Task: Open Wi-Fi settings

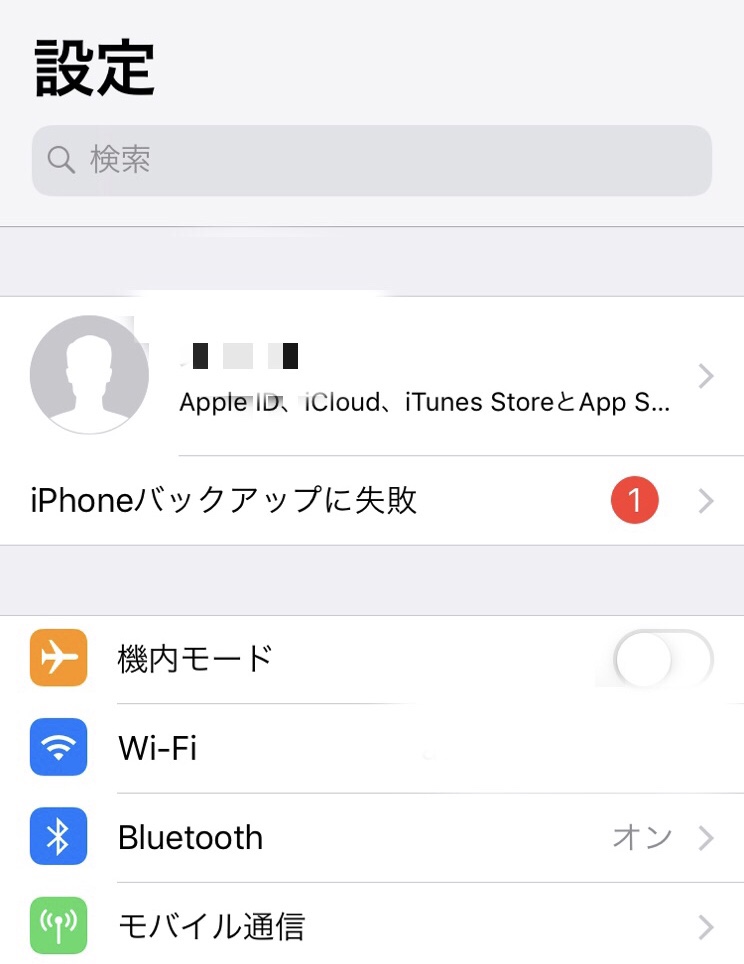Action: tap(372, 748)
